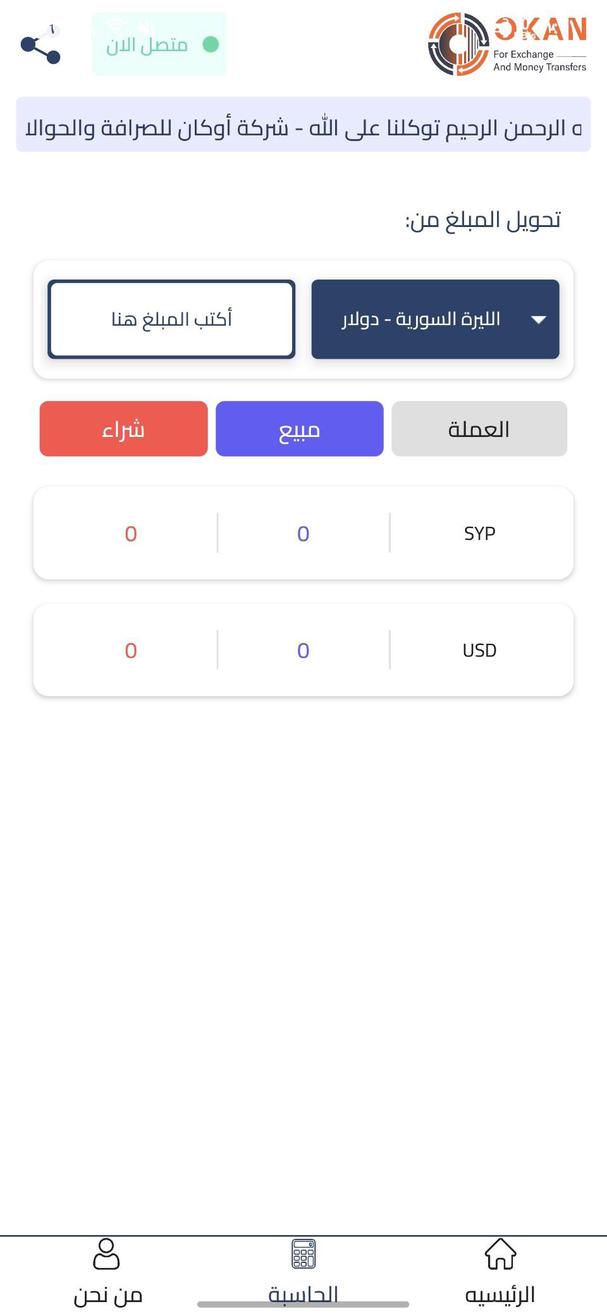Go to the من نحن about tab
The height and width of the screenshot is (1316, 607).
[107, 1270]
